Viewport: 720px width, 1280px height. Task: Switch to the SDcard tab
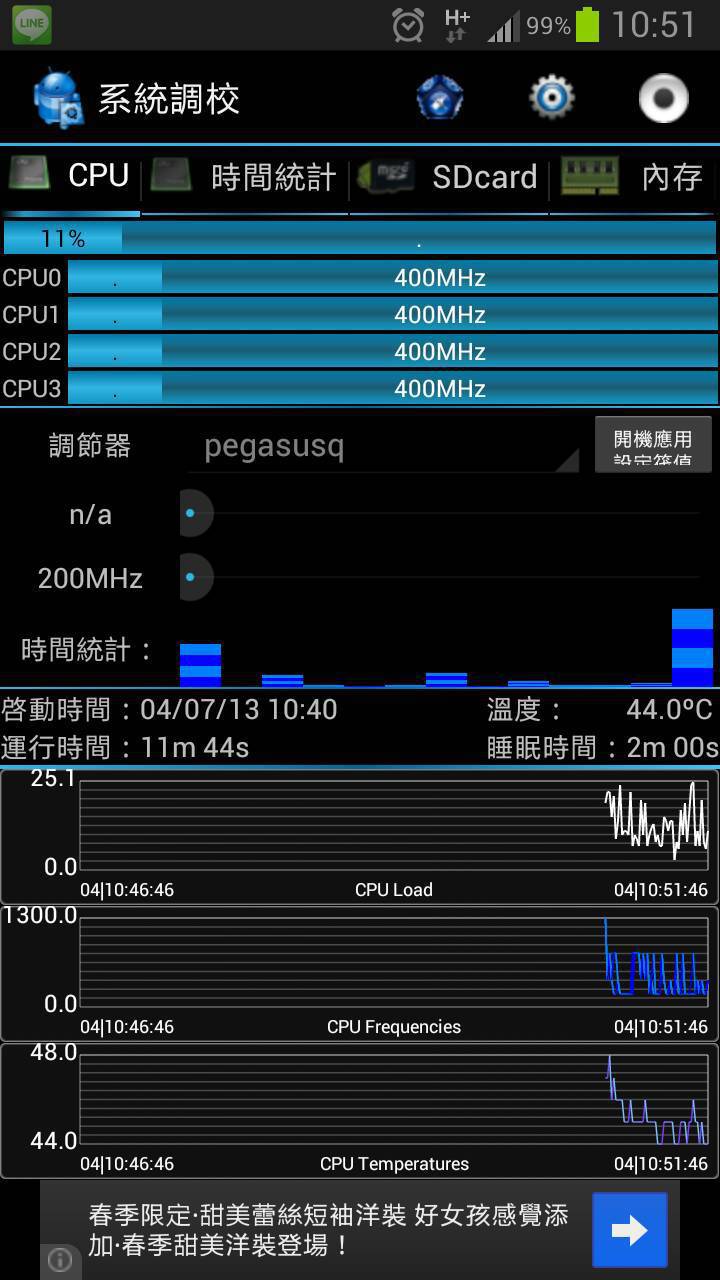coord(449,178)
